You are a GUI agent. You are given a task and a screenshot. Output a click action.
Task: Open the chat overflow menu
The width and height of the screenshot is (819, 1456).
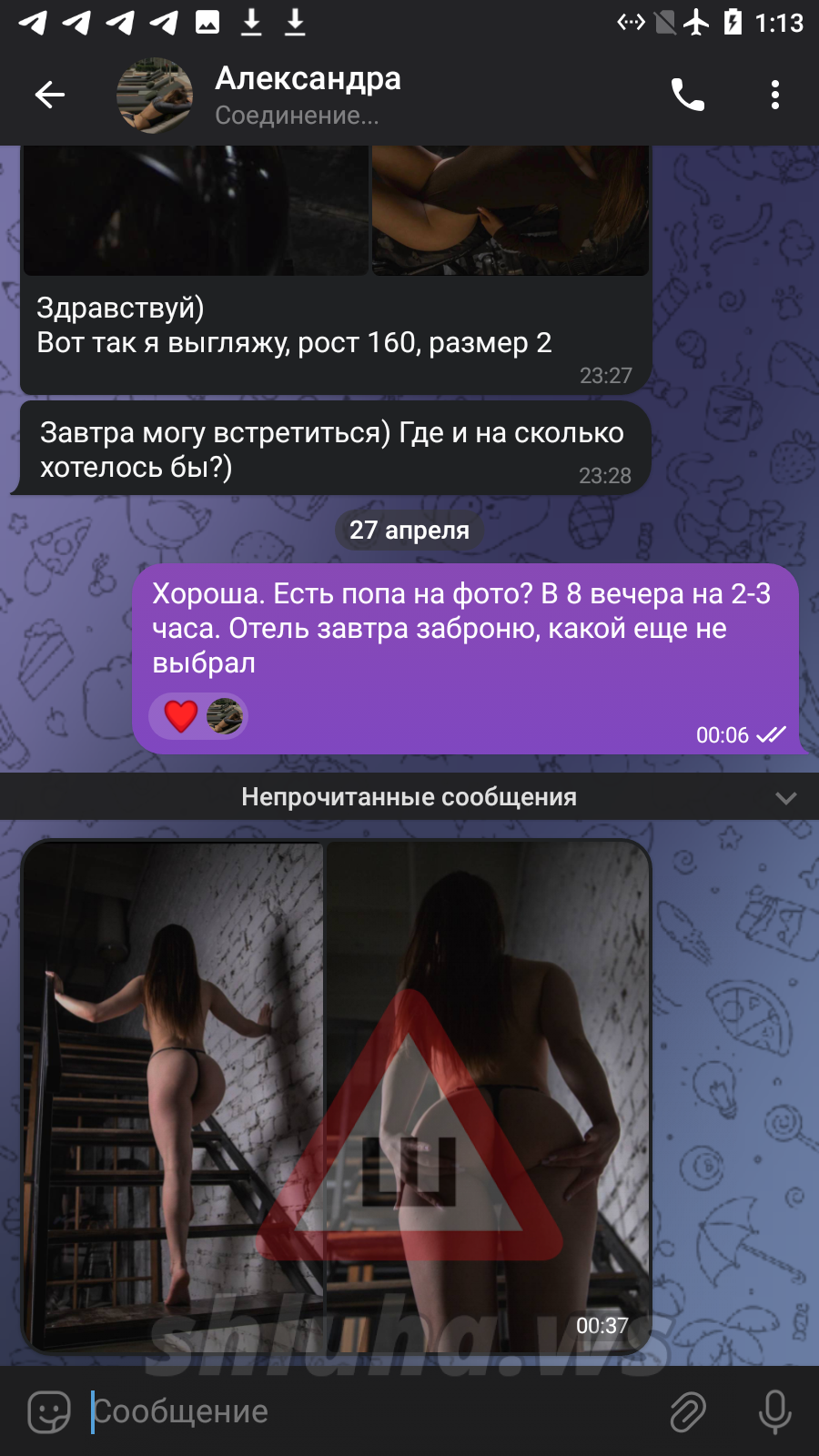774,95
